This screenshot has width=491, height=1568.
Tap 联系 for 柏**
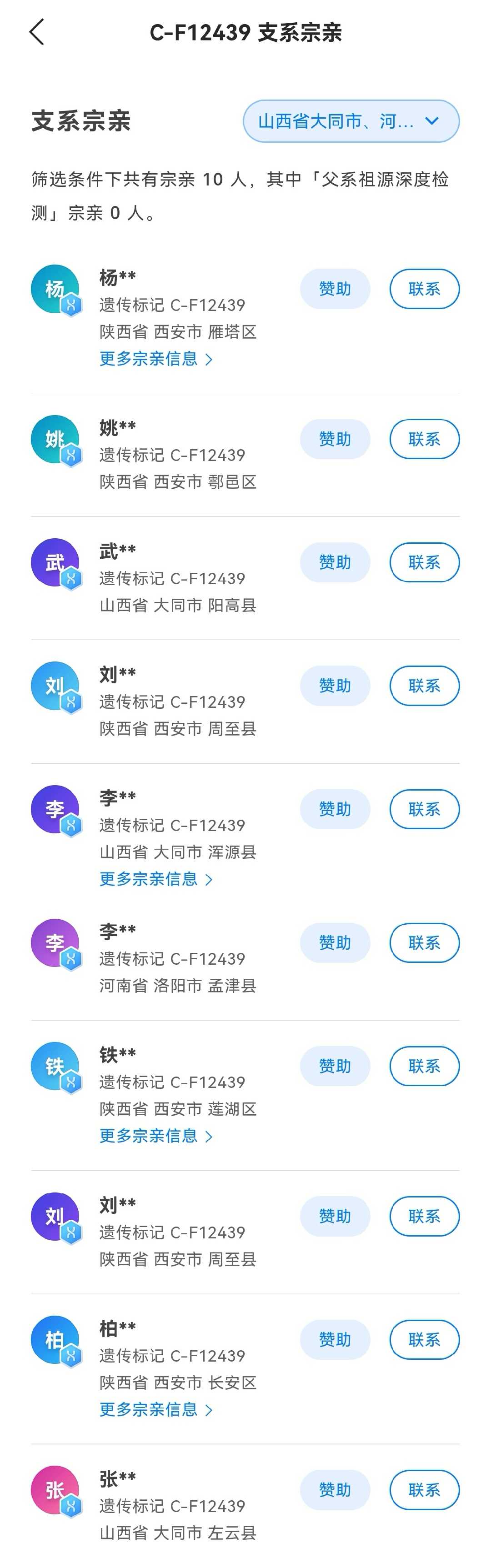(x=424, y=1340)
